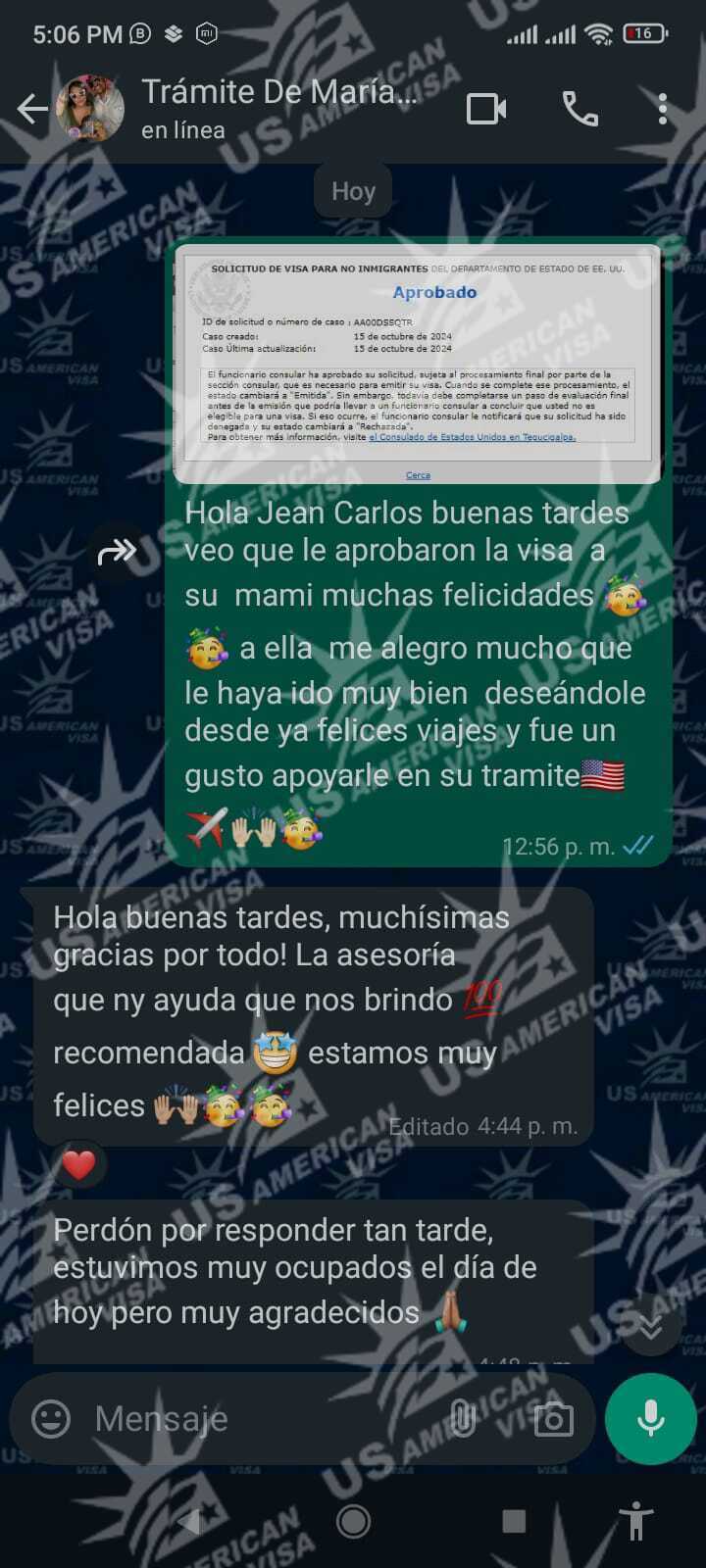Open the camera from the message bar
The image size is (706, 1568).
click(553, 1418)
